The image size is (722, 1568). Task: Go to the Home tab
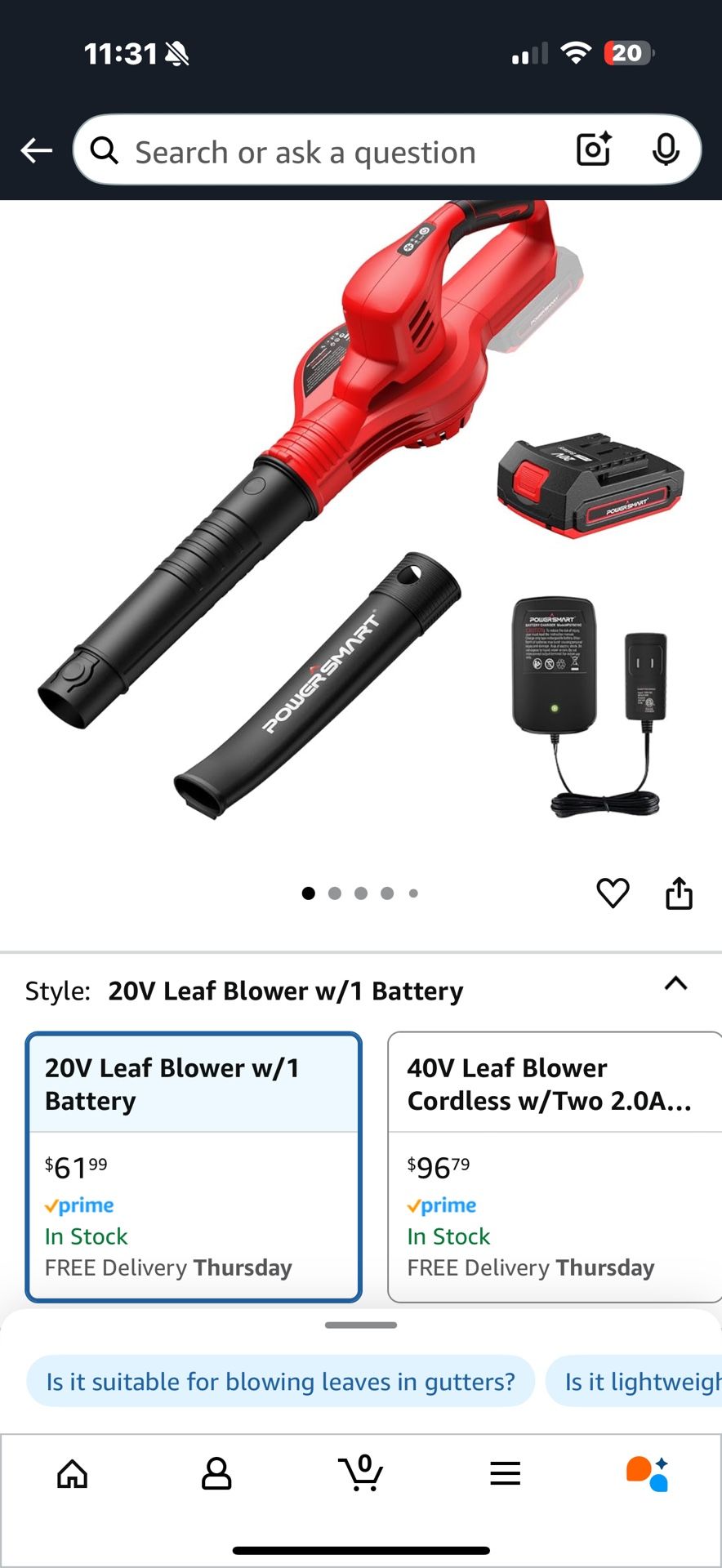point(73,1473)
